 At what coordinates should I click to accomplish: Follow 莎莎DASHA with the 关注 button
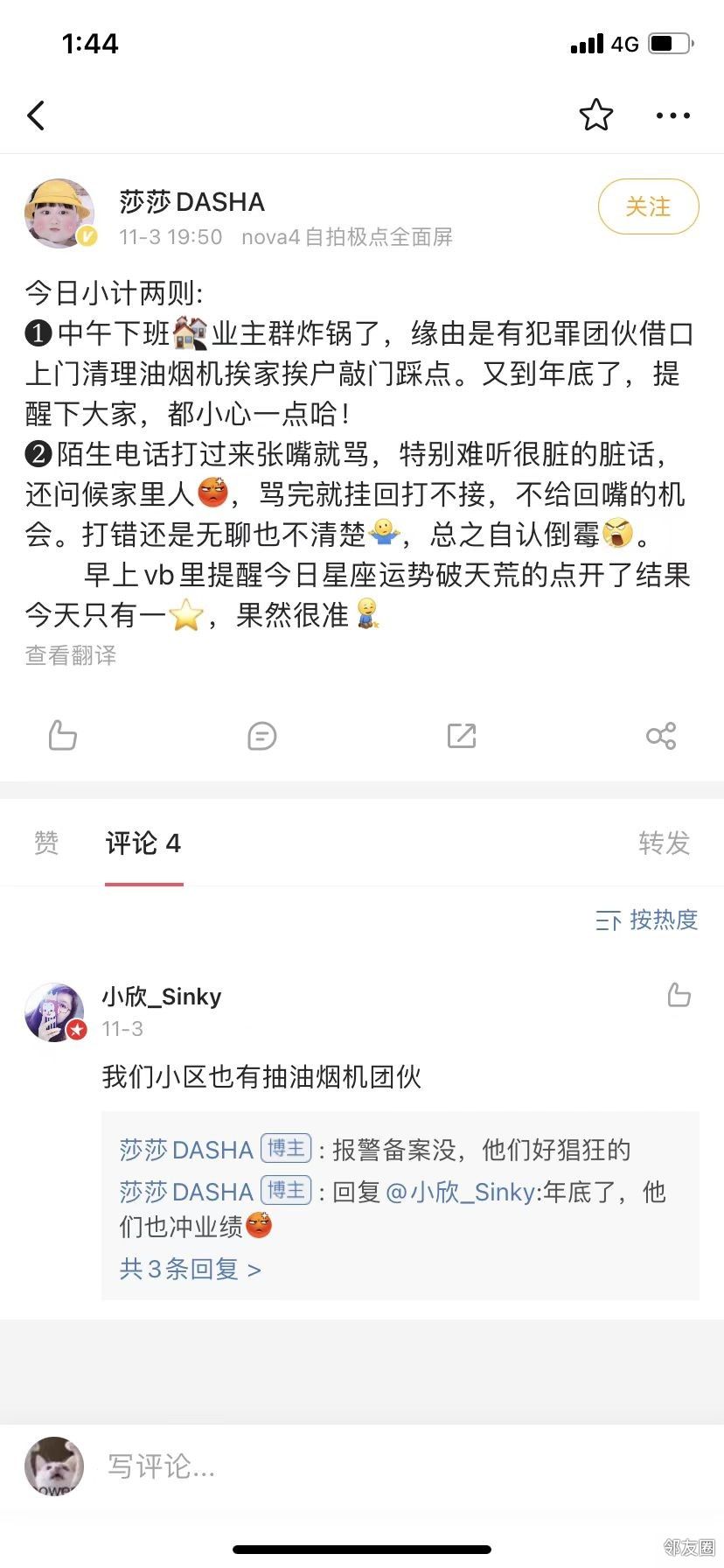point(648,207)
